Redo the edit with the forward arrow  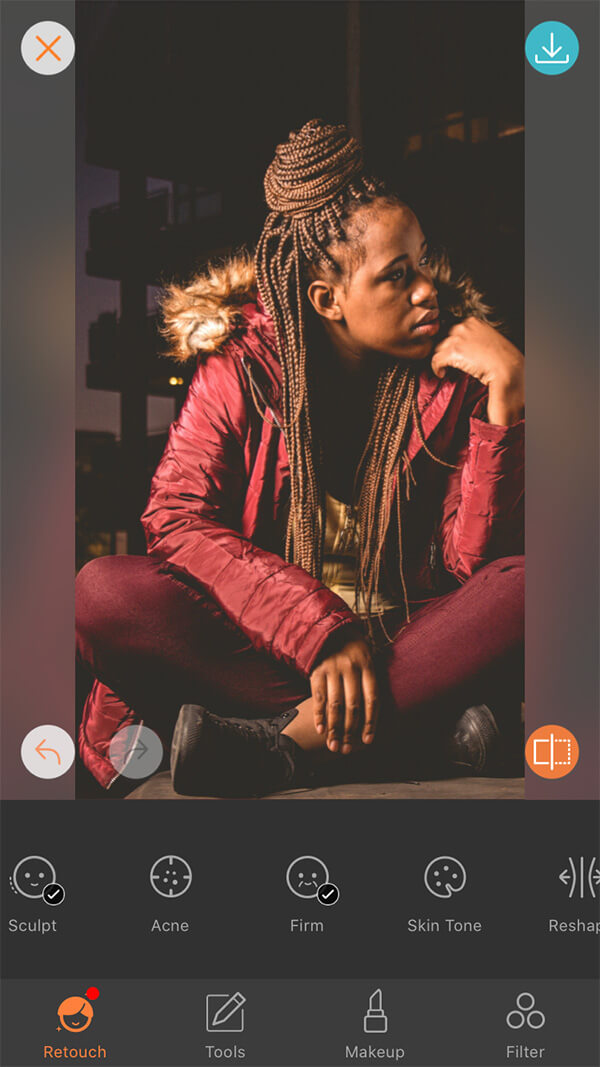pos(136,752)
